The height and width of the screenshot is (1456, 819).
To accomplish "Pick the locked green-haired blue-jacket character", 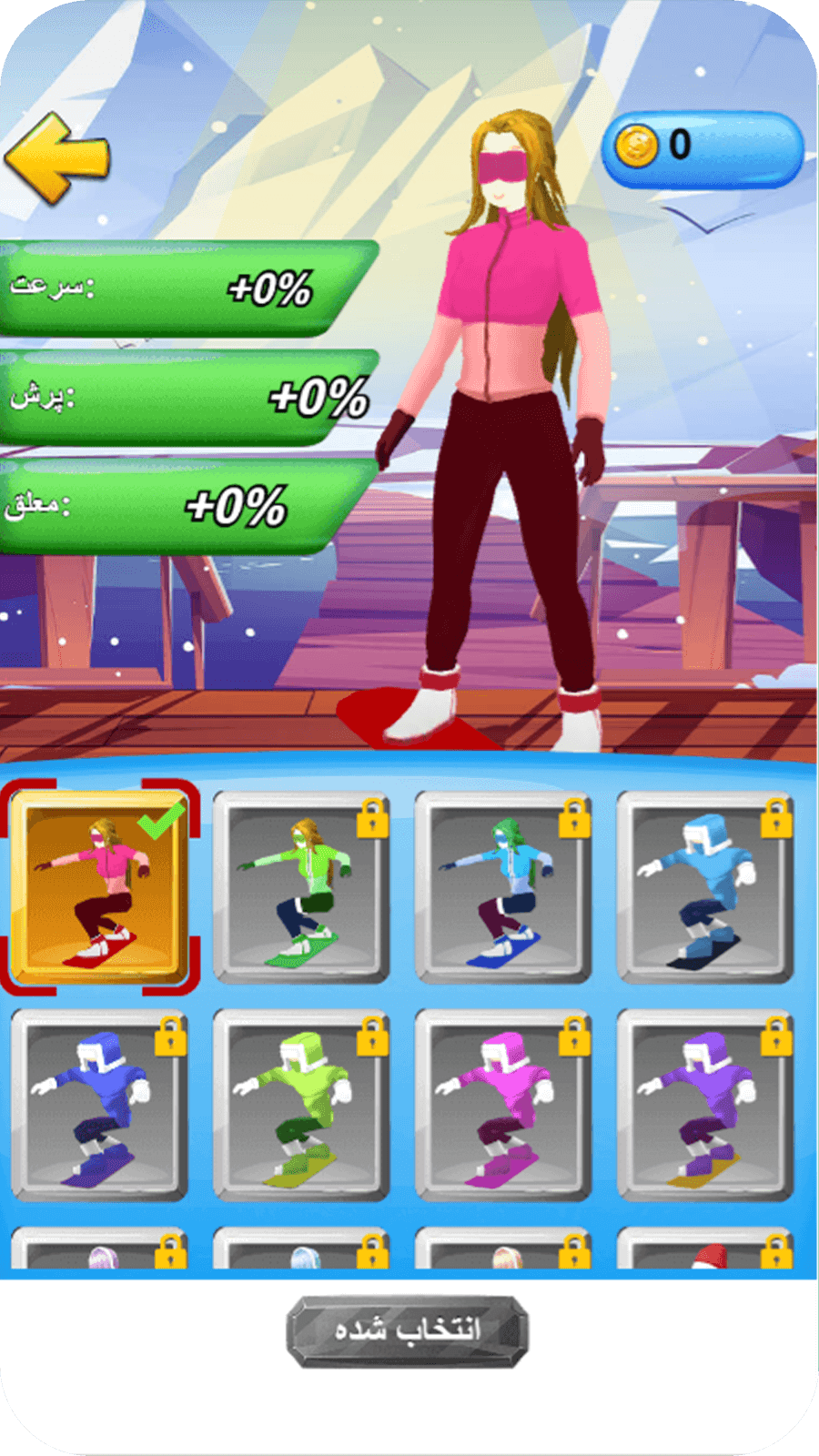I will [x=503, y=886].
